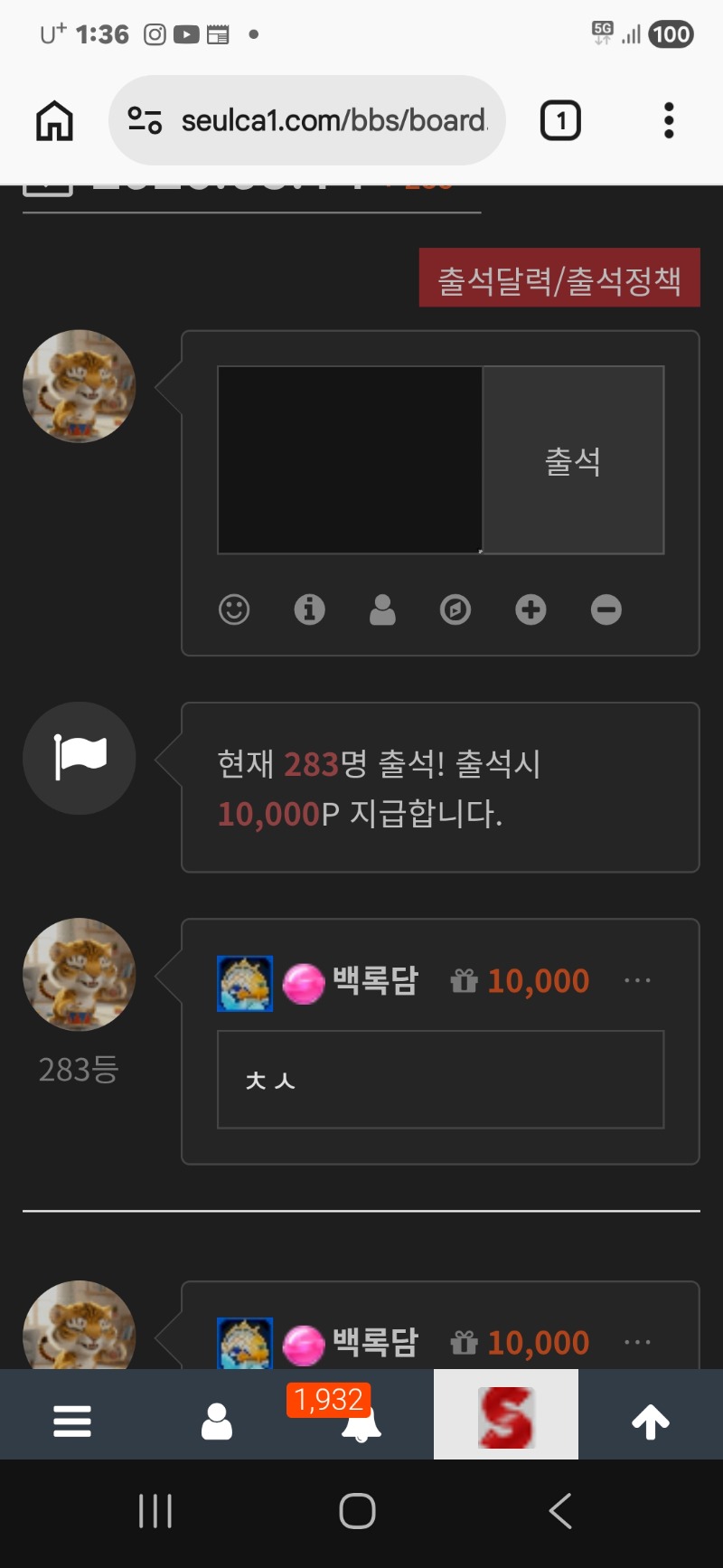Open more options on 283등 백록담 comment

637,980
